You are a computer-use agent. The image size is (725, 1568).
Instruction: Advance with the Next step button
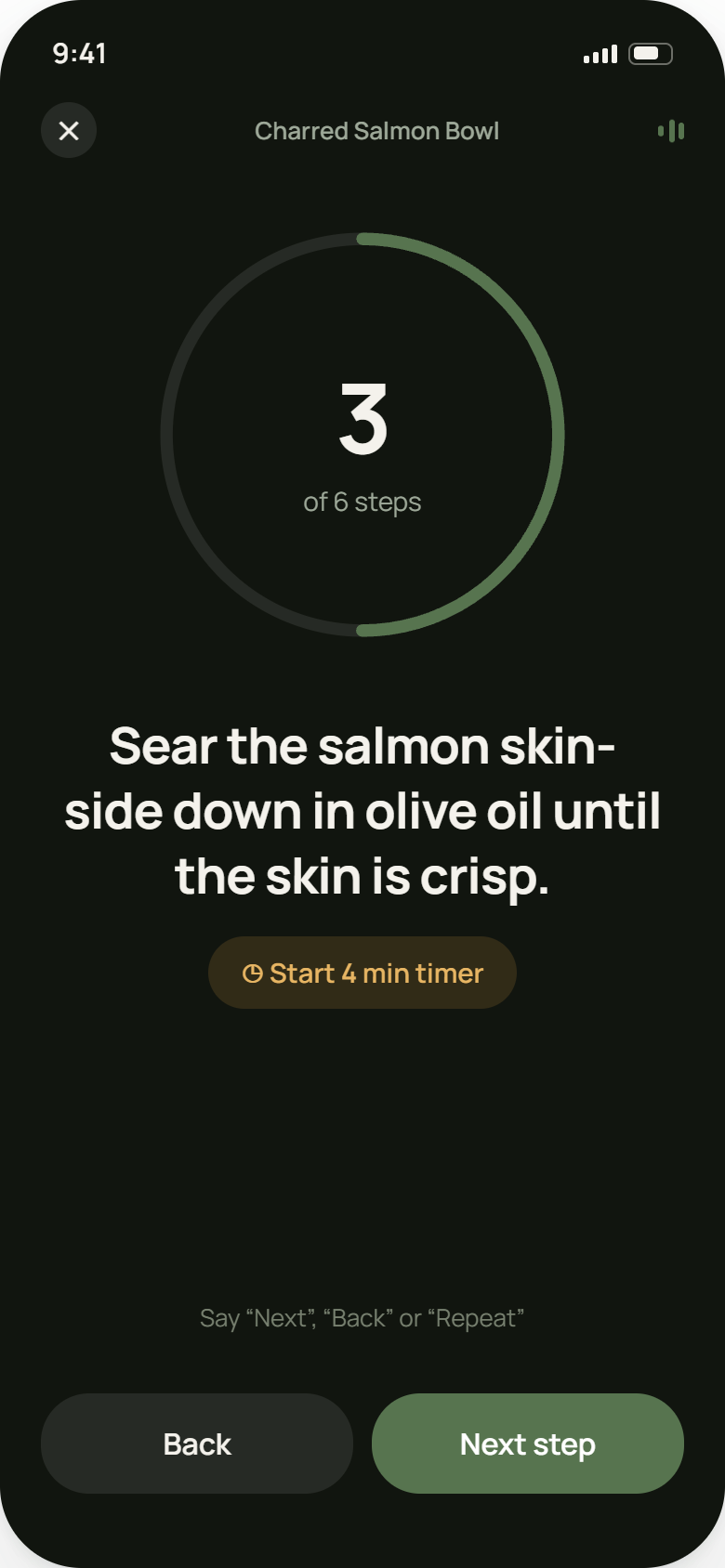[x=528, y=1444]
